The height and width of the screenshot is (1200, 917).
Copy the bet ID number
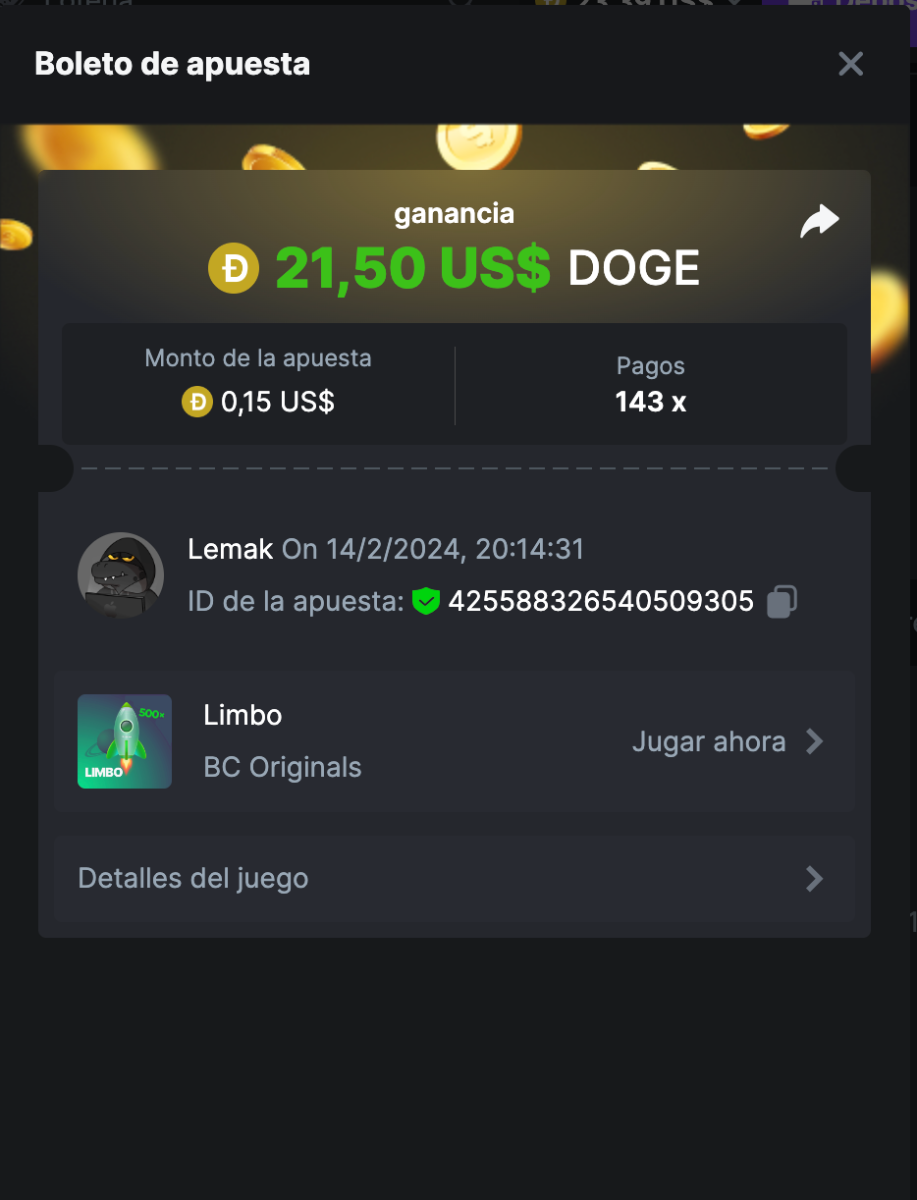pos(782,601)
